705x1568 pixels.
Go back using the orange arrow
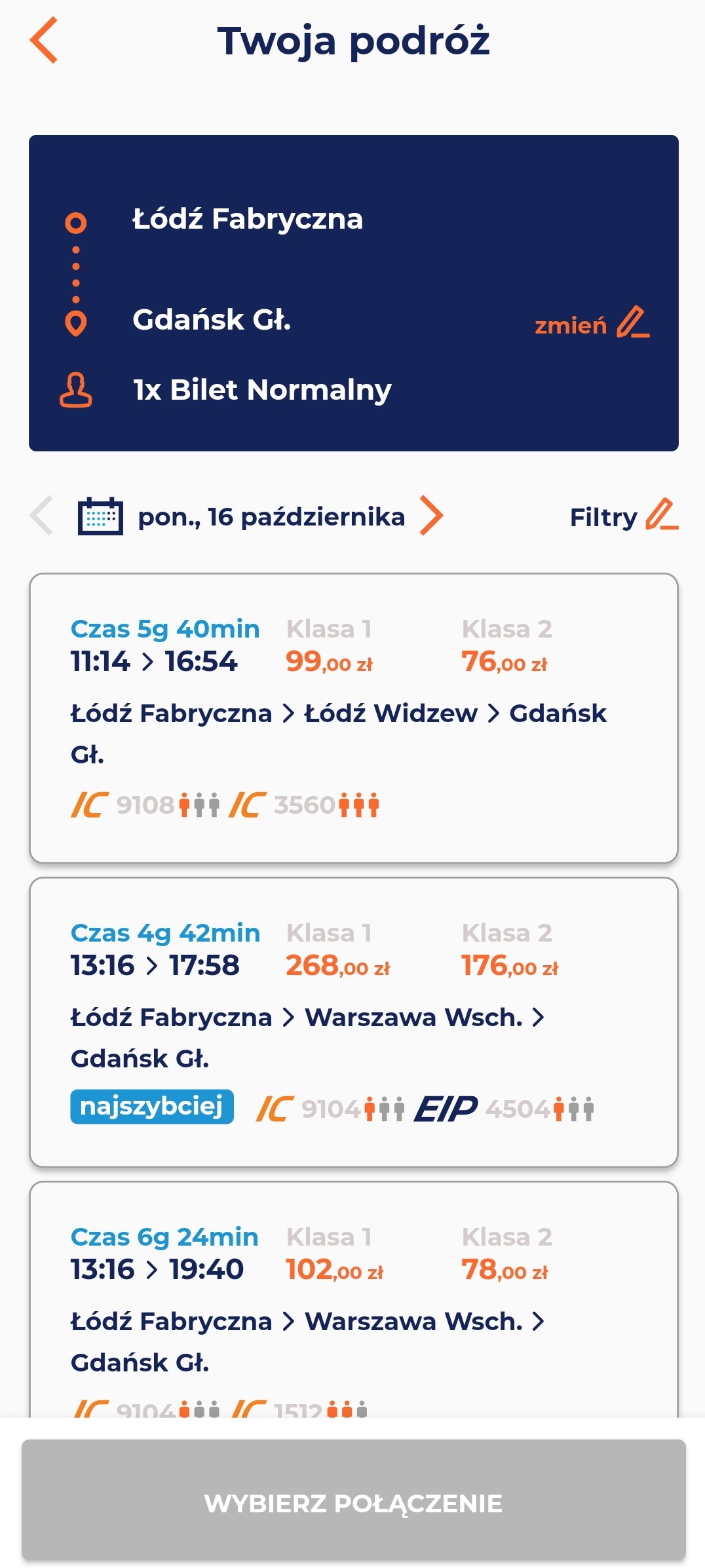pyautogui.click(x=44, y=40)
